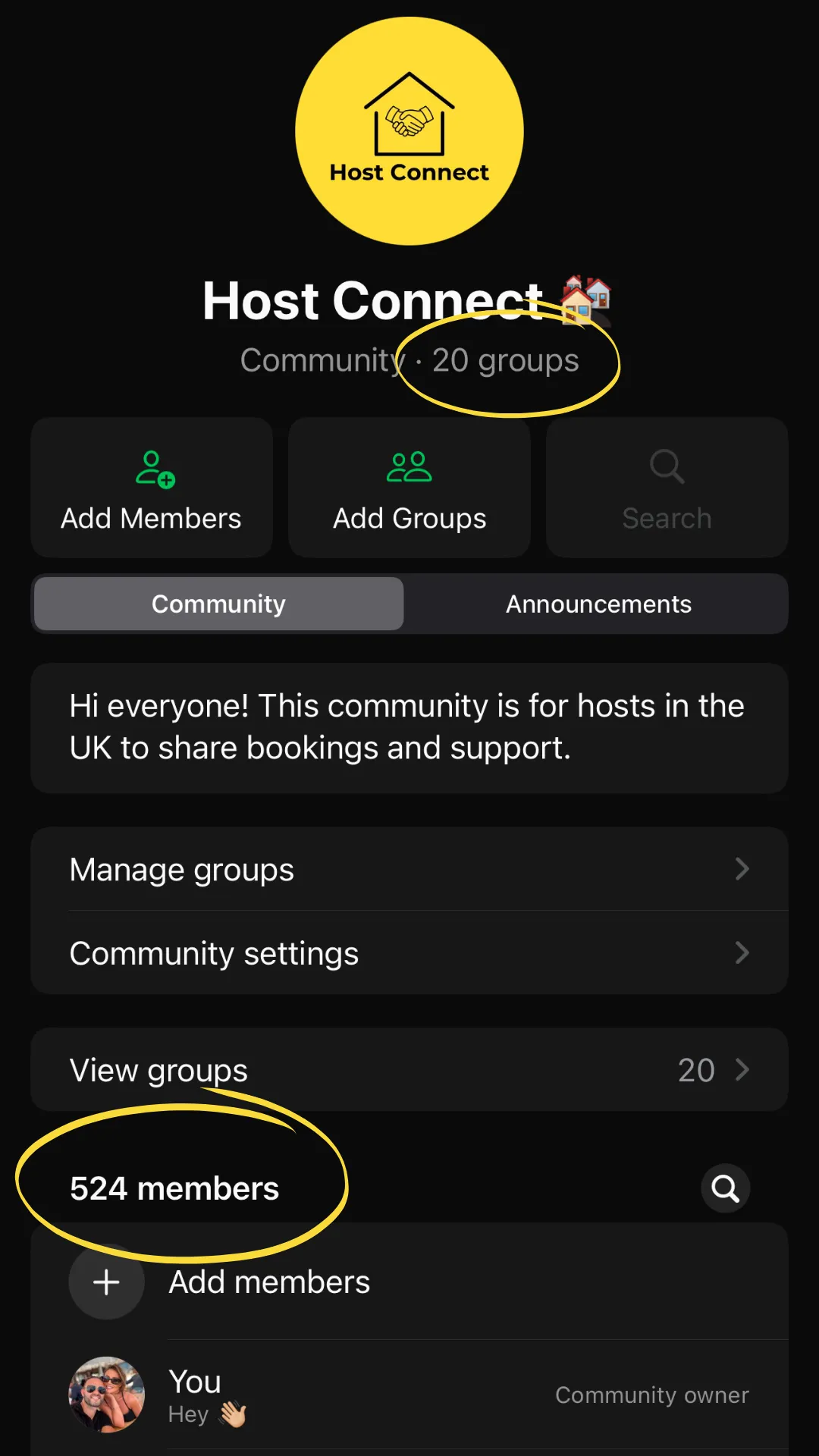
Task: Tap the Search button under community name
Action: [667, 488]
